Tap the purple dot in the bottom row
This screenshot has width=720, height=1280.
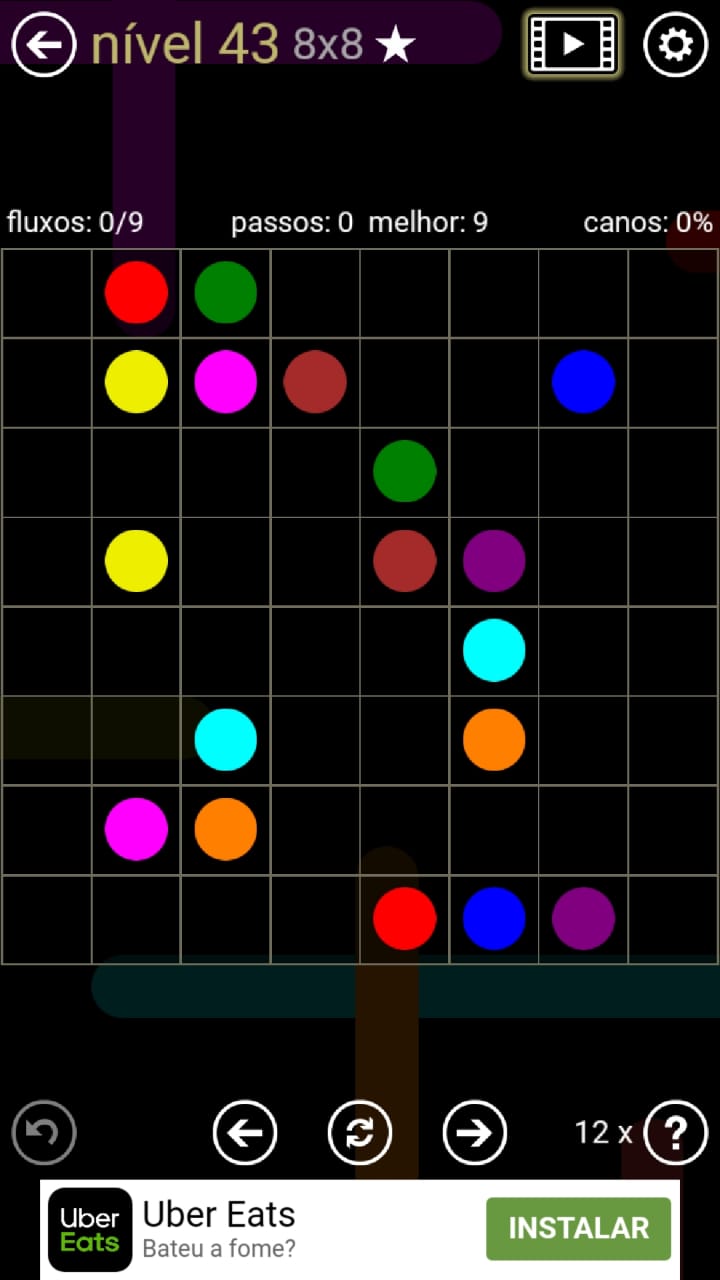pyautogui.click(x=583, y=918)
